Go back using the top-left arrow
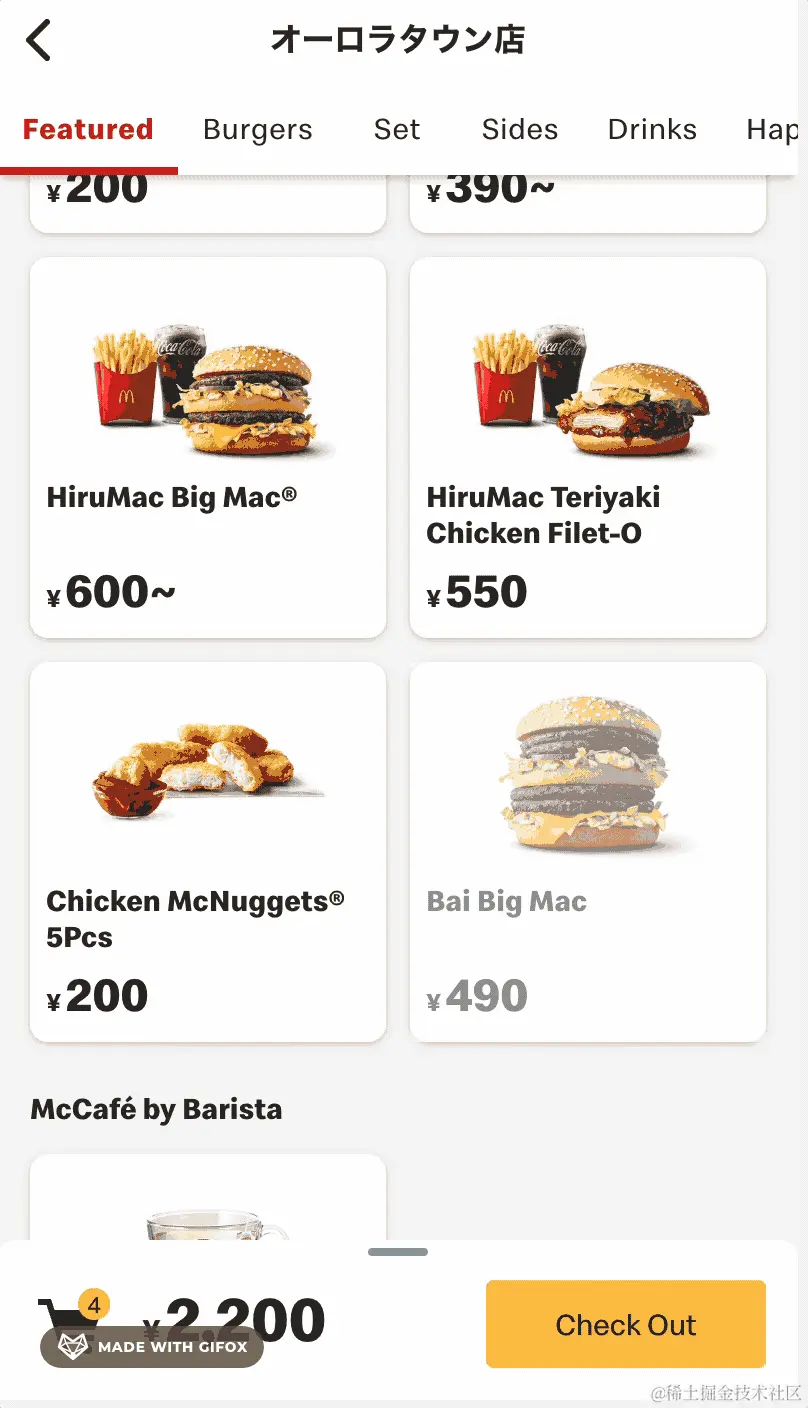This screenshot has height=1408, width=808. [38, 40]
